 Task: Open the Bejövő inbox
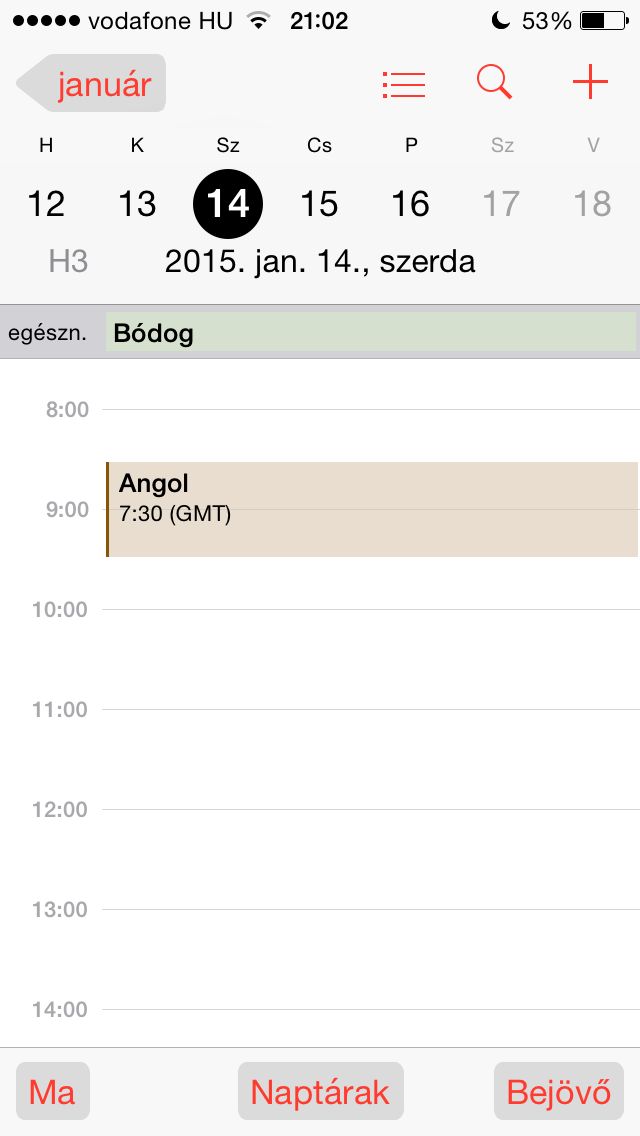tap(559, 1091)
